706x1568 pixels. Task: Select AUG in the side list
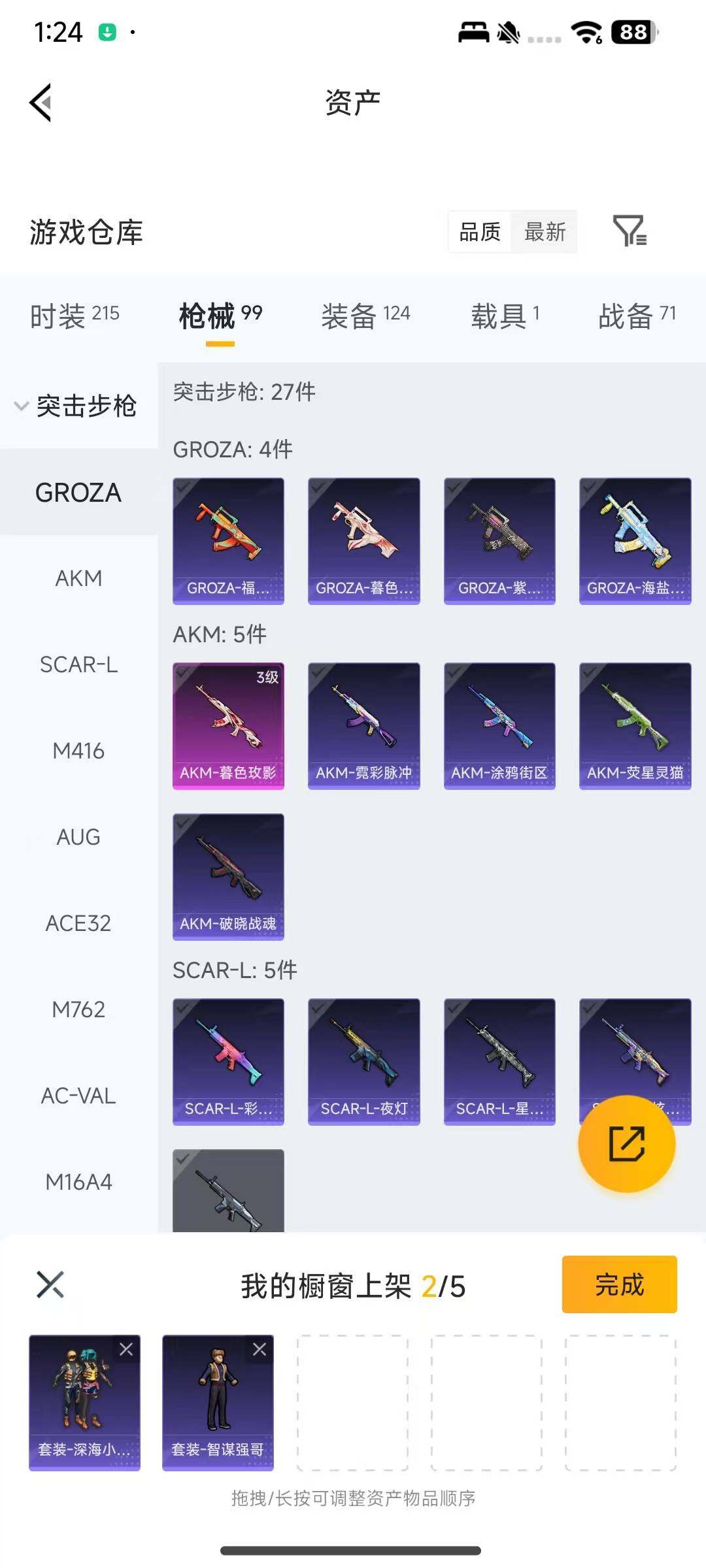click(78, 837)
